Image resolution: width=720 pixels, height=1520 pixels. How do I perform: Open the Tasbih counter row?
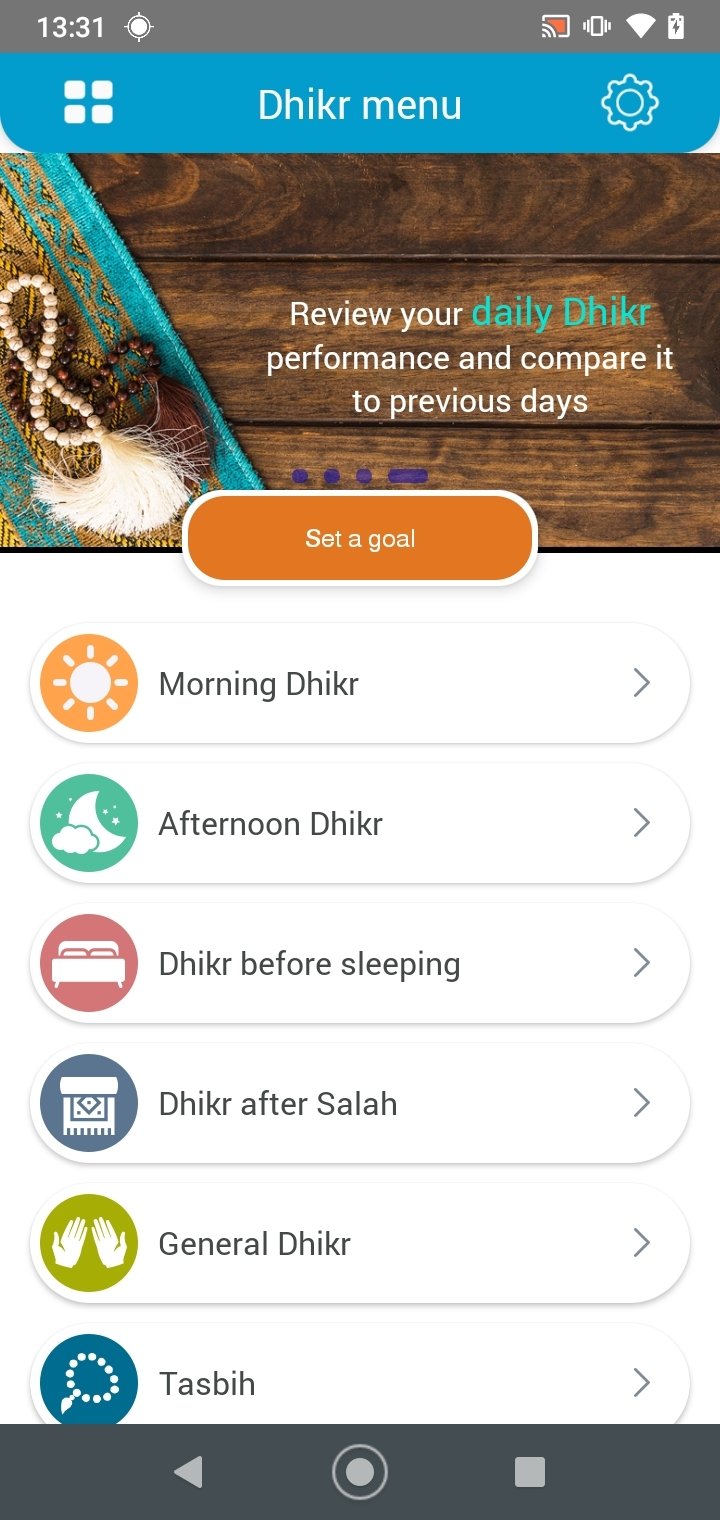pos(360,1384)
